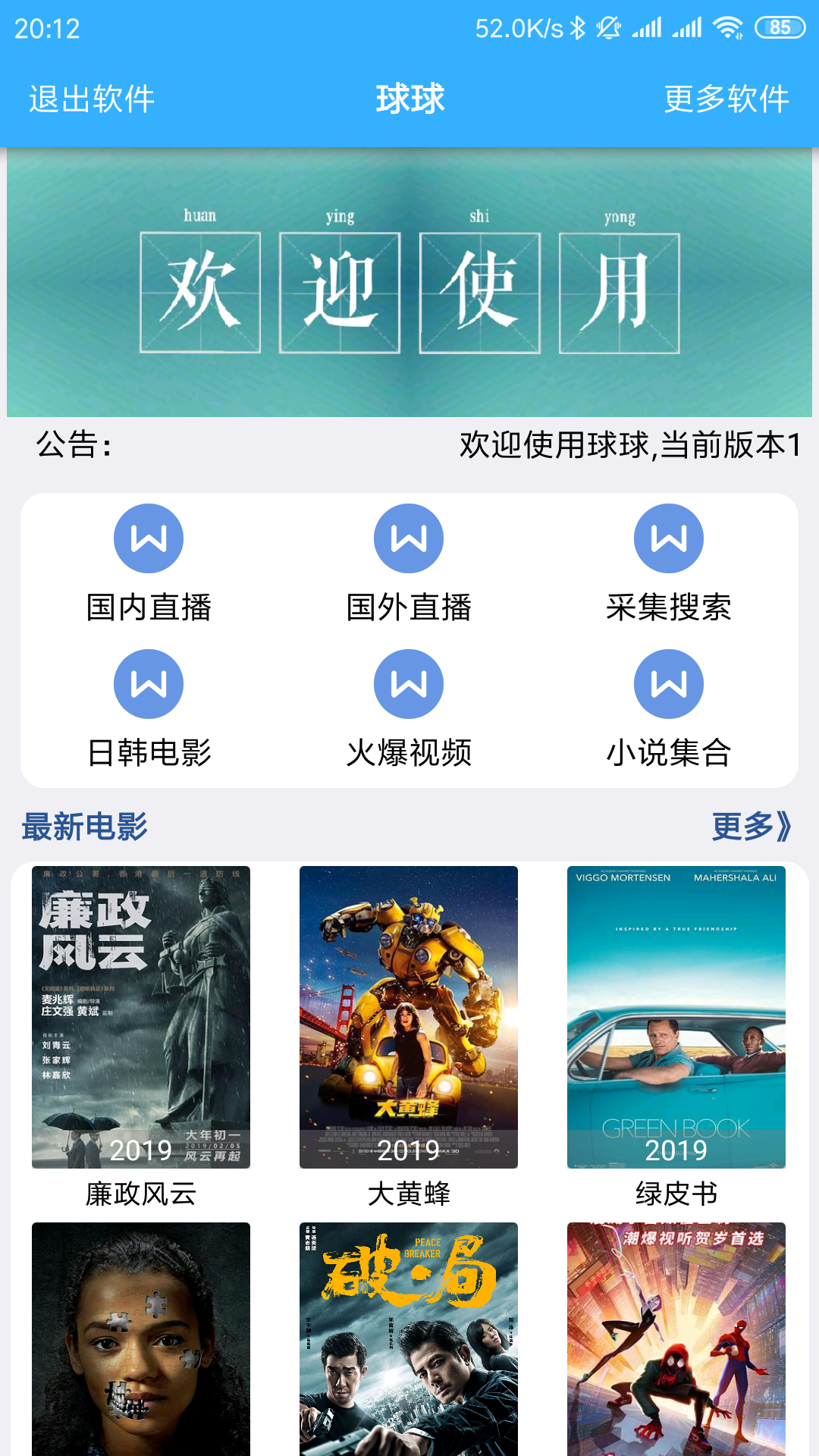Open the puzzle-face movie poster

pos(141,1339)
